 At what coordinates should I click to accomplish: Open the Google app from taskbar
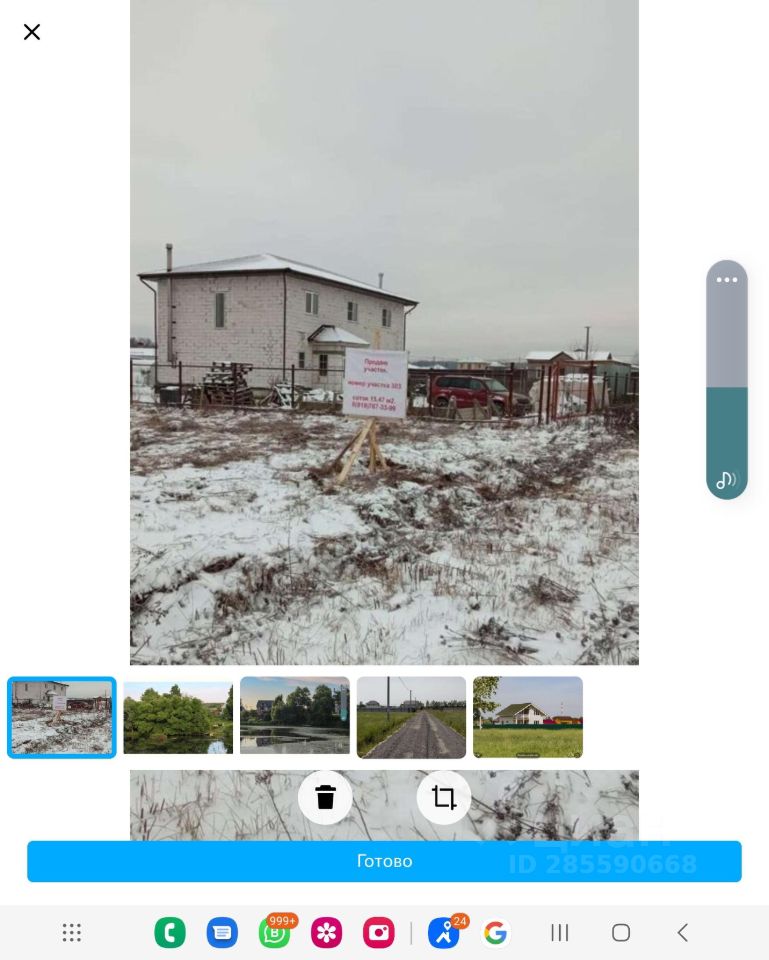495,933
